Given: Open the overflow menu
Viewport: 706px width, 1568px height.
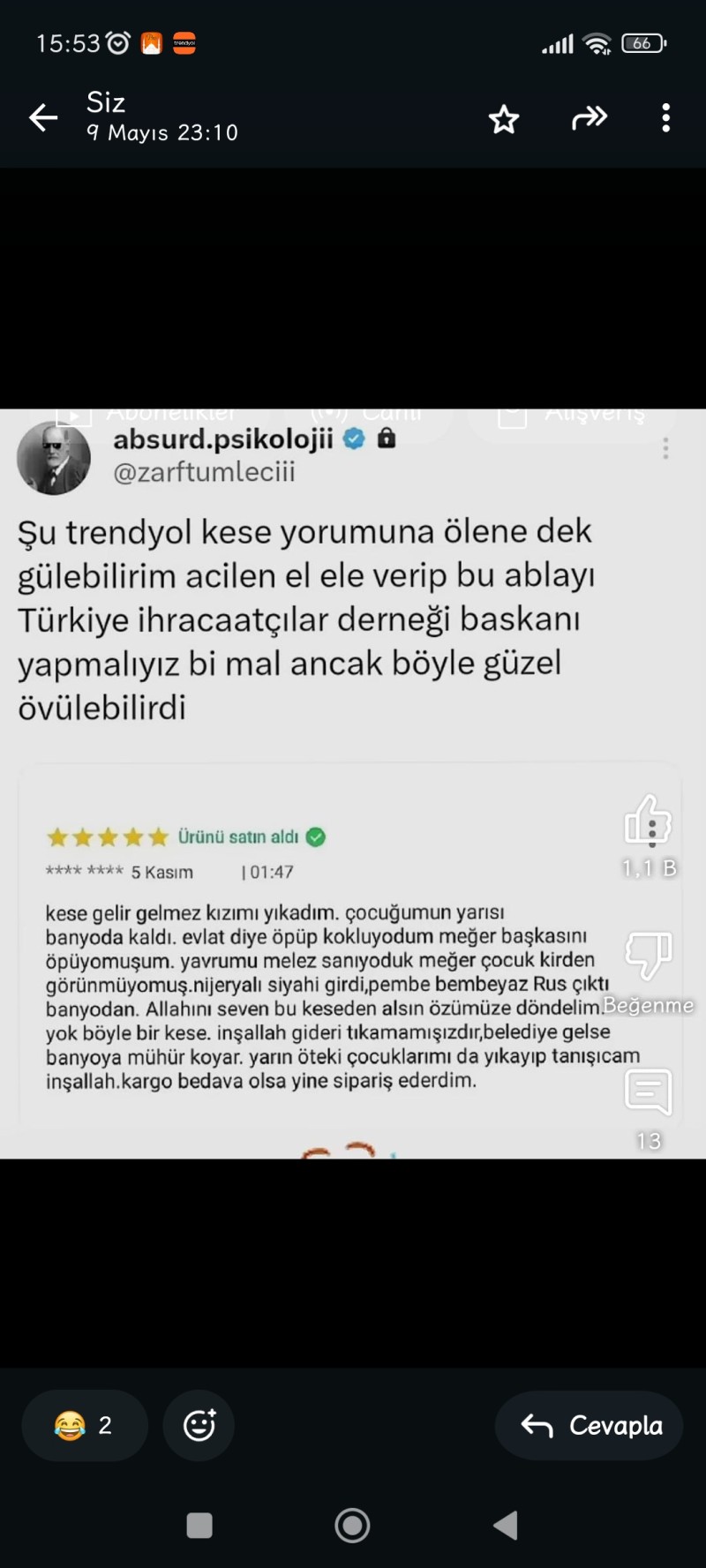Looking at the screenshot, I should (665, 117).
